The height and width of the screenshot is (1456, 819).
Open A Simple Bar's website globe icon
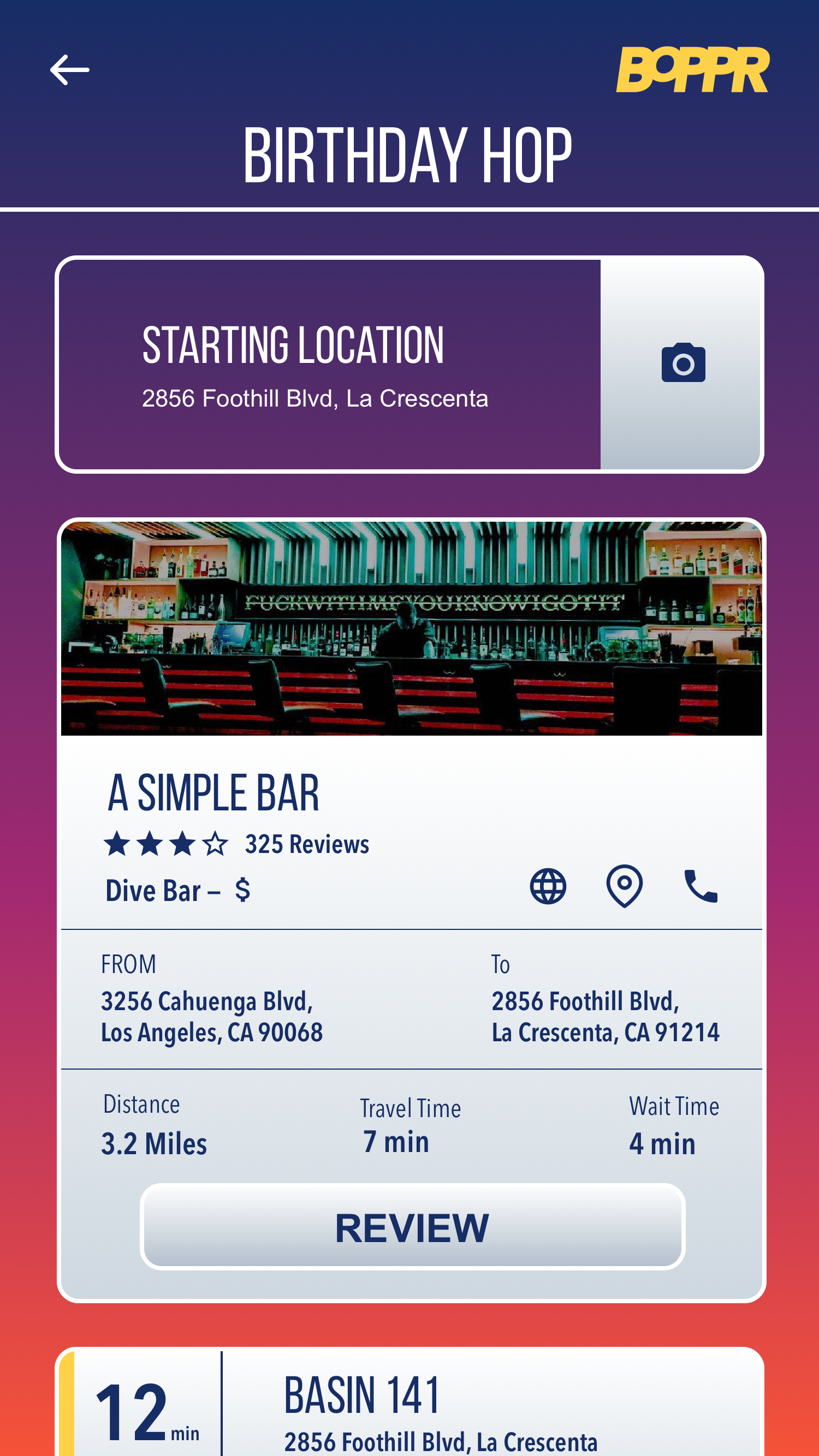548,886
